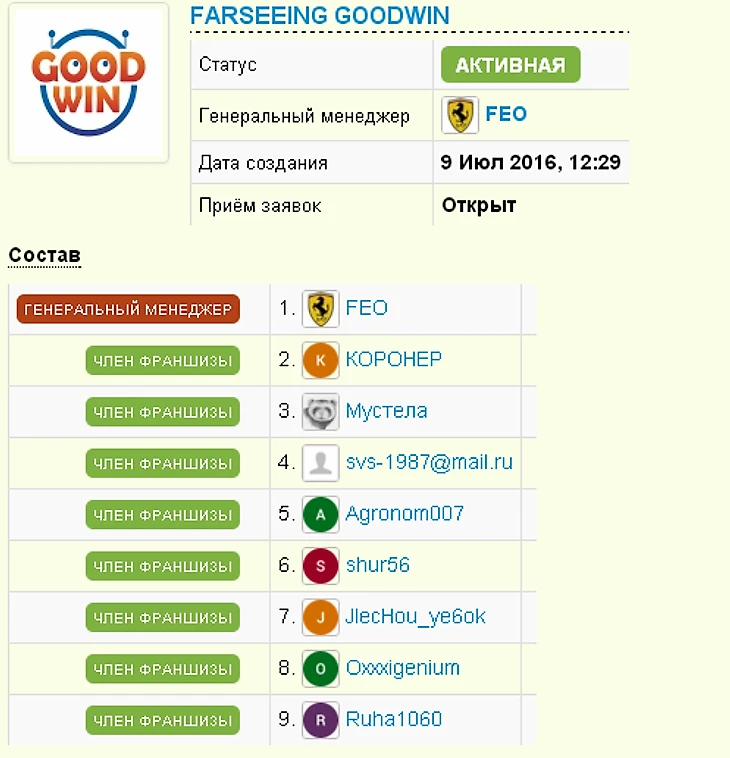Open FEO link next to Генеральный менеджер
This screenshot has width=730, height=758.
(505, 114)
